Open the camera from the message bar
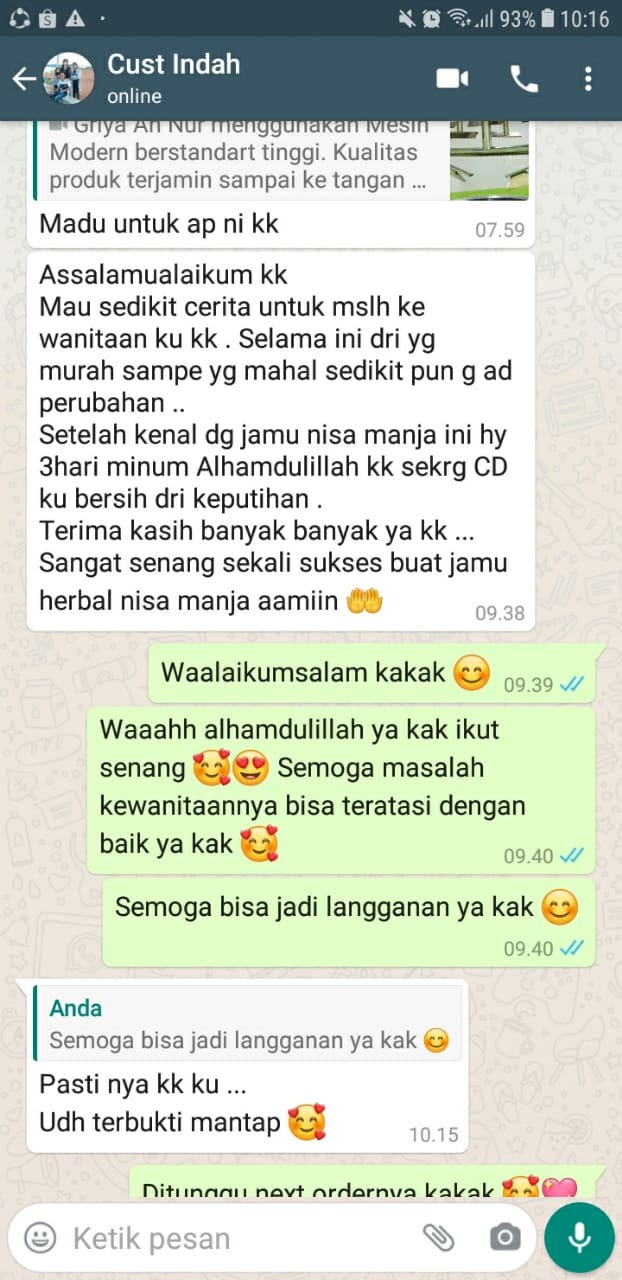This screenshot has width=622, height=1280. point(505,1238)
